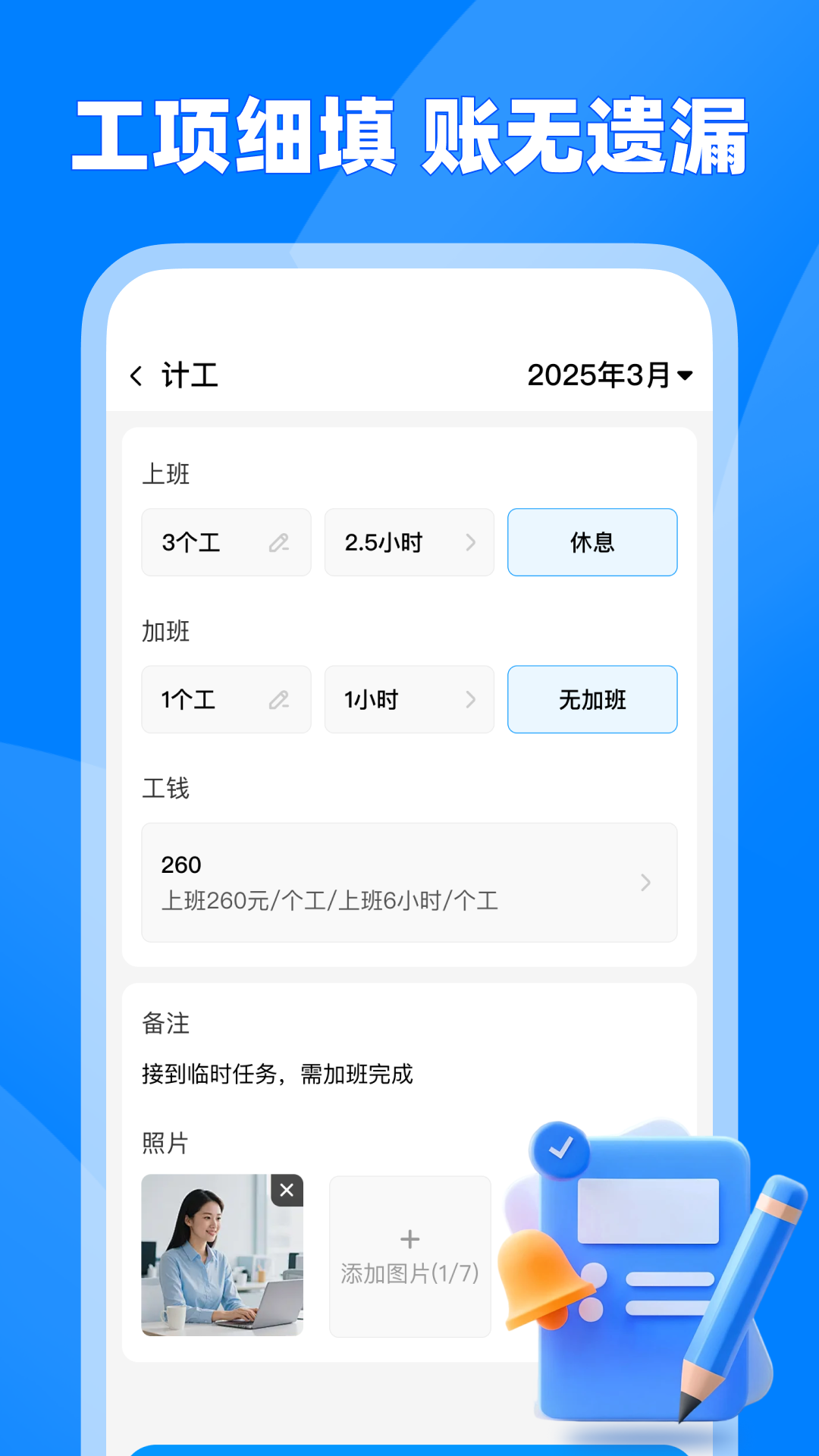Expand the 2.5小时 hours options chevron

point(471,542)
